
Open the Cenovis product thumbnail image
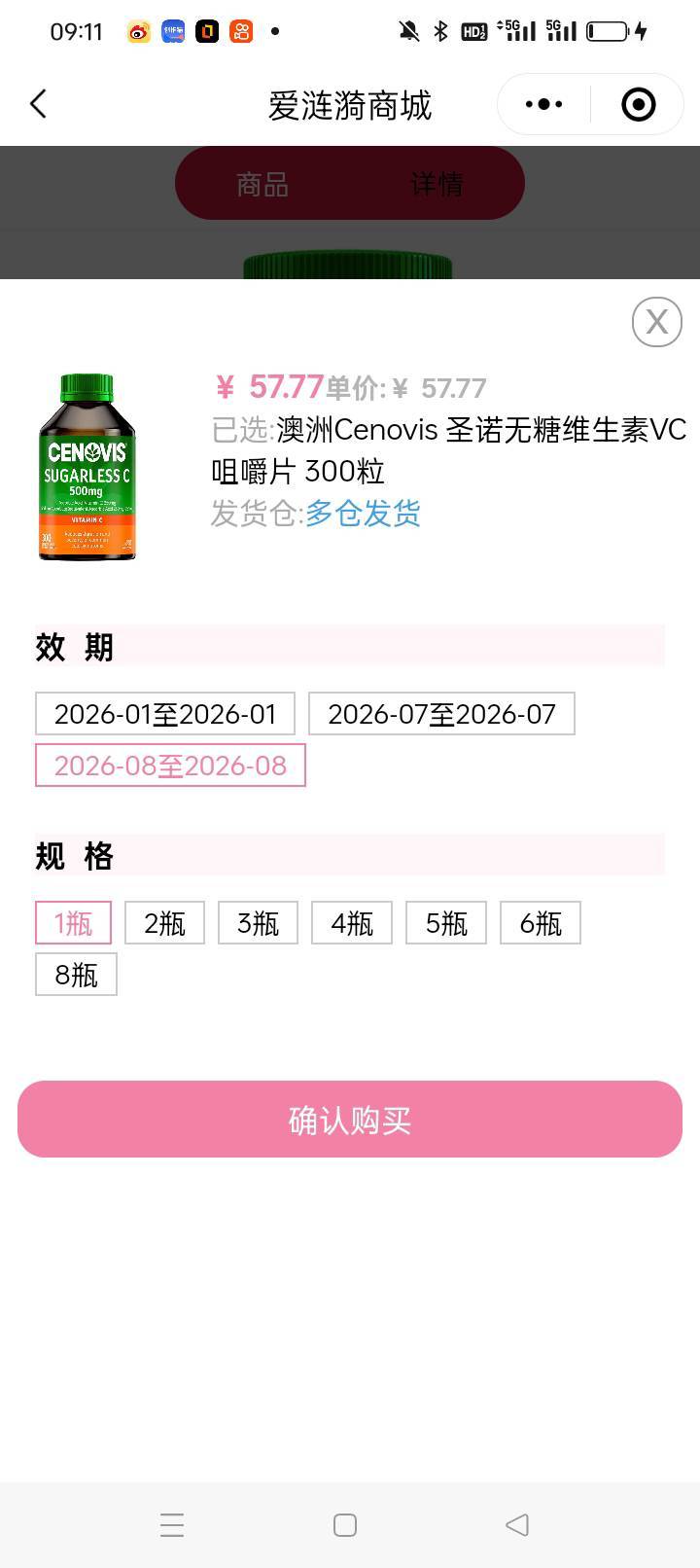click(87, 467)
